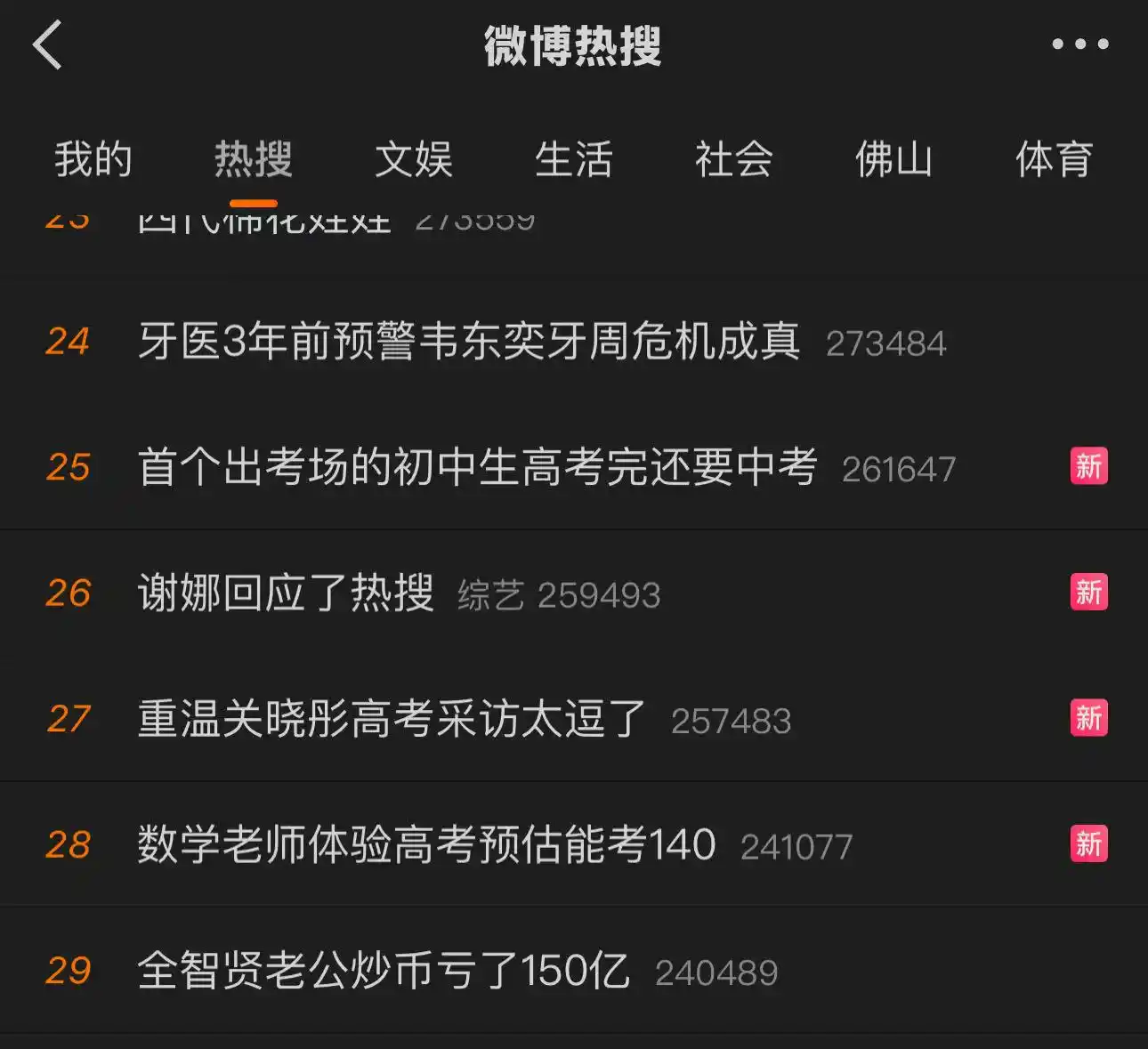Go back using the top-left arrow
The image size is (1148, 1049).
(x=48, y=44)
